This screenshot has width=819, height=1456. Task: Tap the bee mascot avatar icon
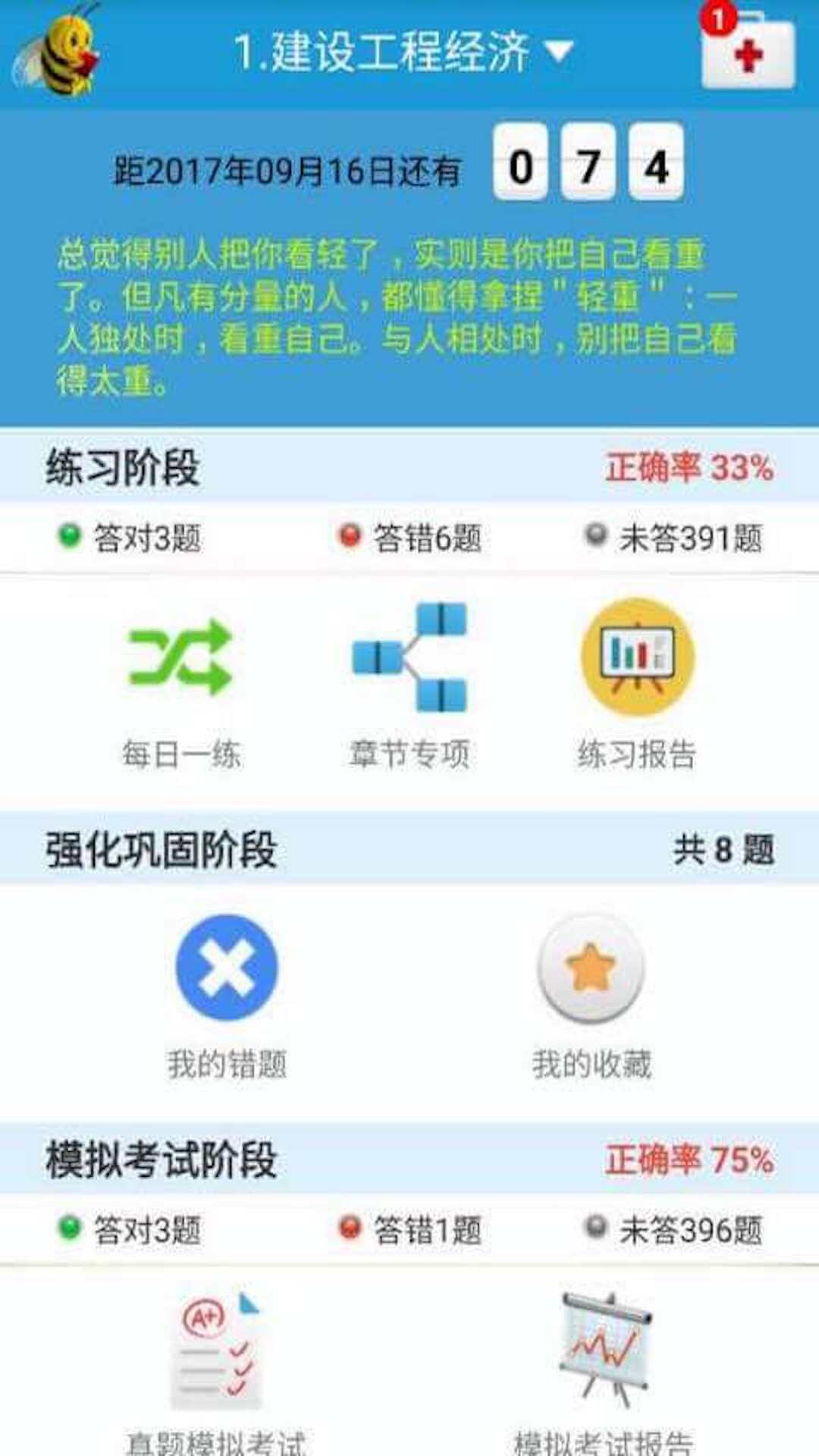coord(58,52)
